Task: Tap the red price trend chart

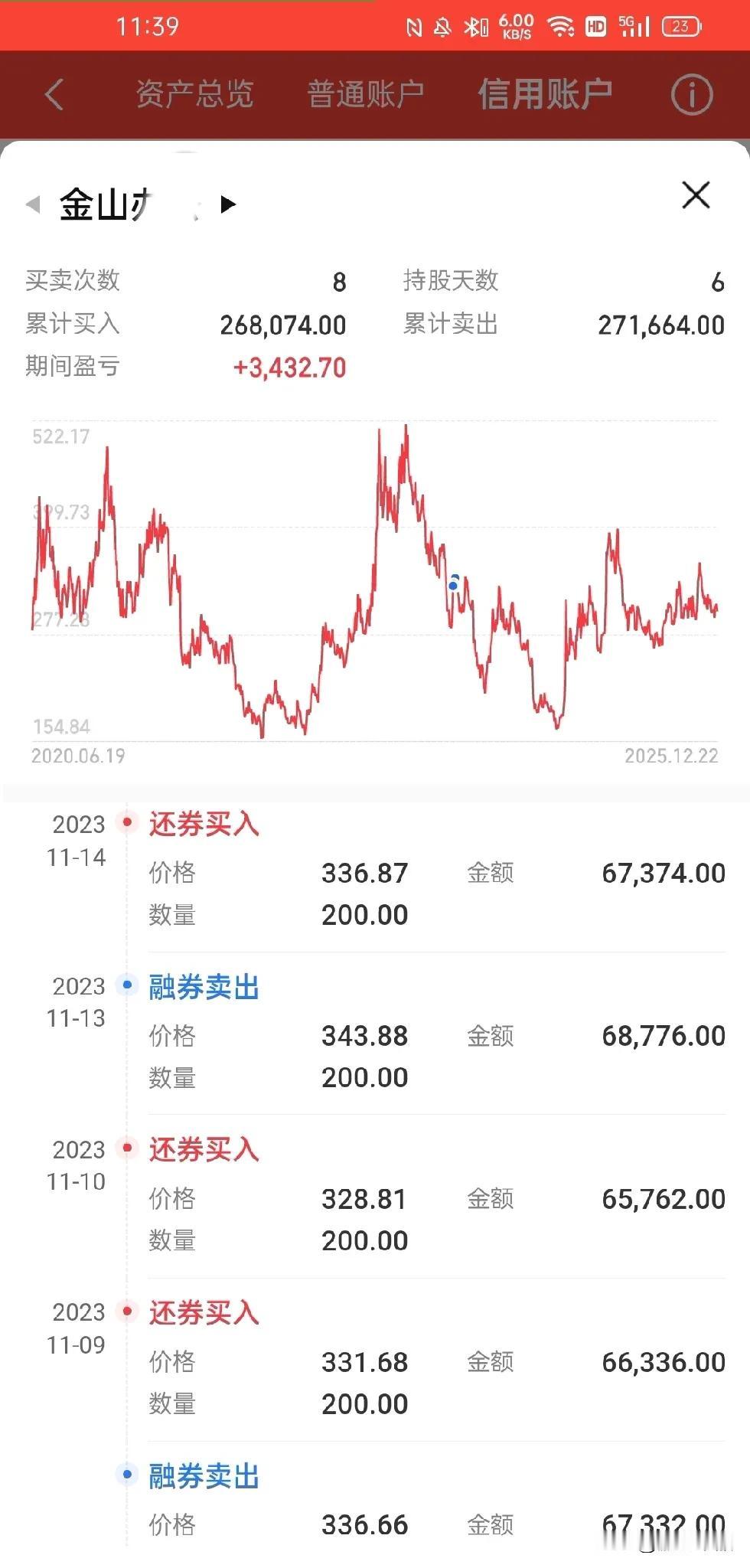Action: click(375, 582)
